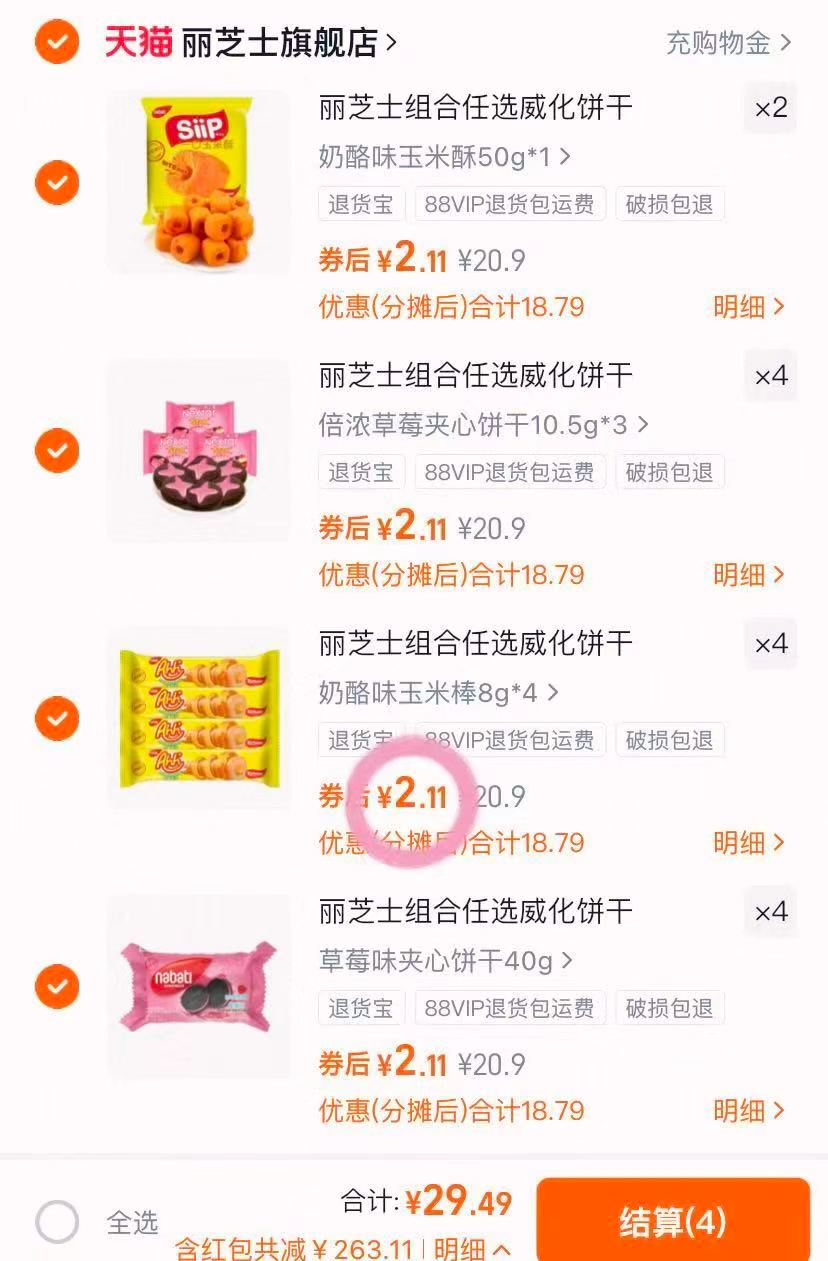The height and width of the screenshot is (1261, 828).
Task: Click the 88VIP退货包运费 badge on 奶酪味玉米棒 item
Action: coord(511,740)
